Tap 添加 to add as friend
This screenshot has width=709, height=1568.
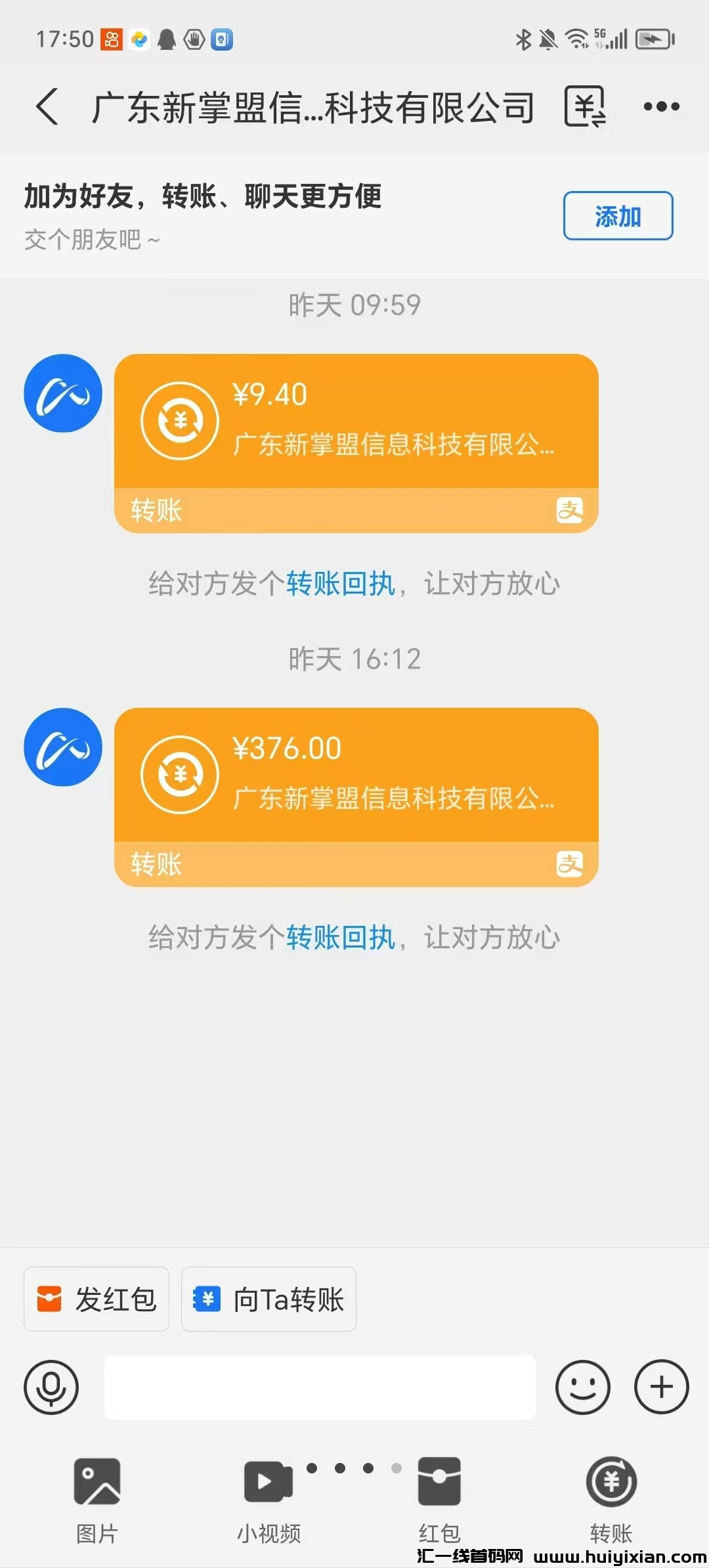point(618,216)
